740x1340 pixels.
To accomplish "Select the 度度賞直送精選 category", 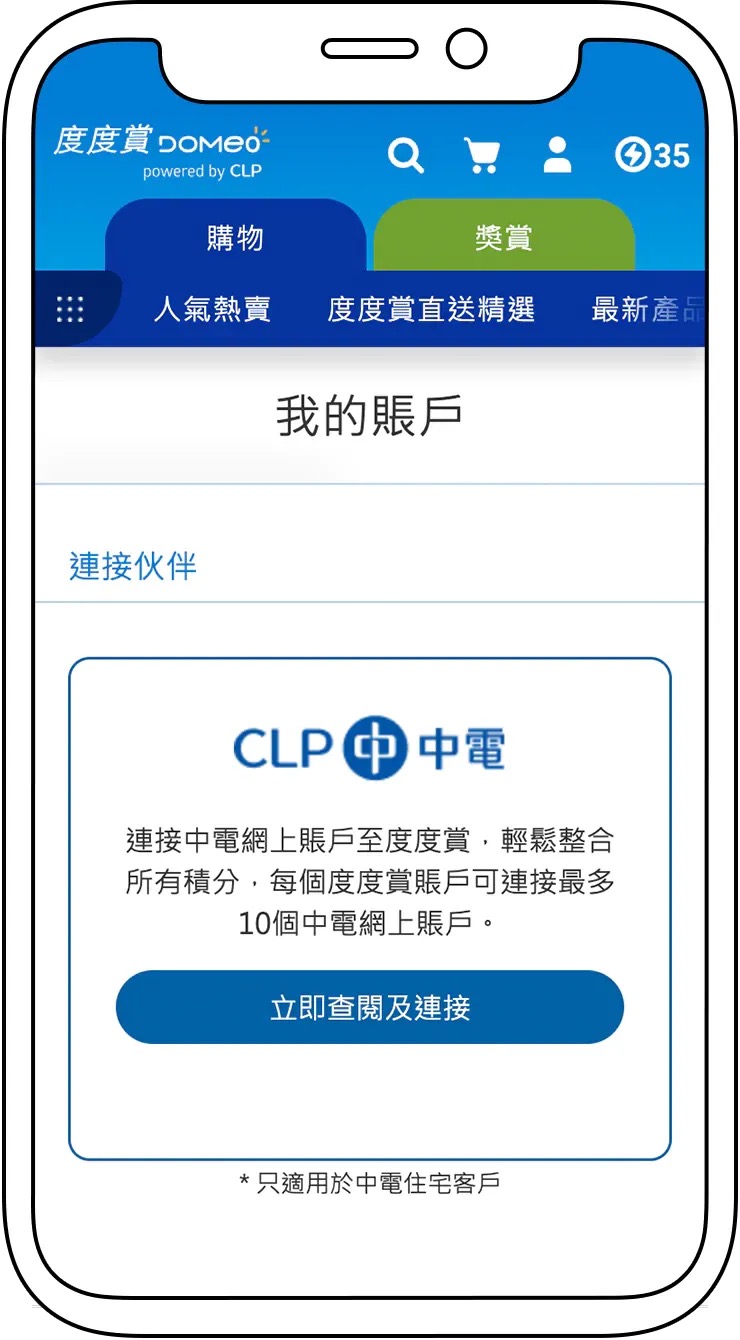I will click(431, 309).
